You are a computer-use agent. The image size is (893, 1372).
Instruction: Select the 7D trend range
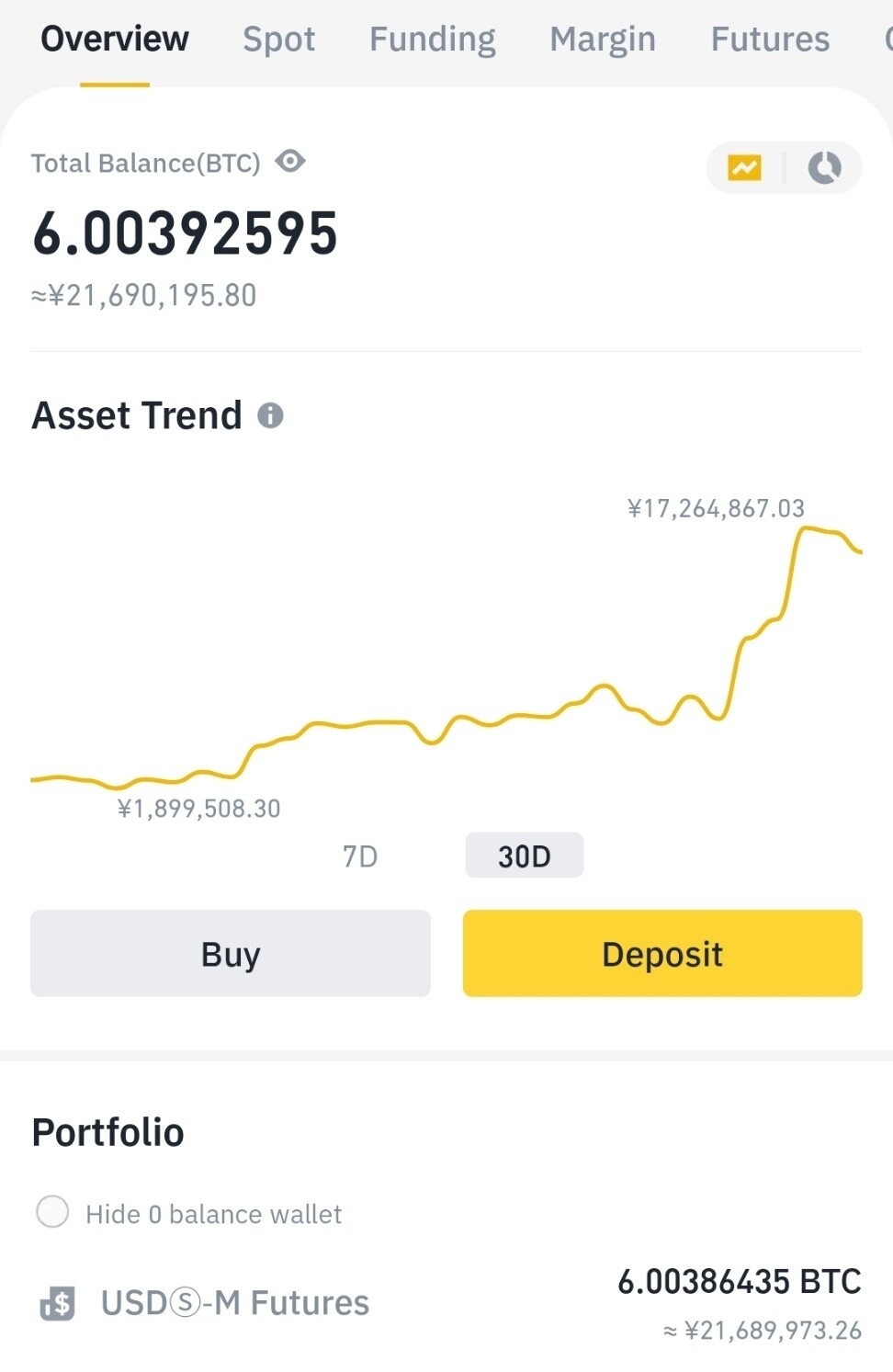[x=360, y=856]
